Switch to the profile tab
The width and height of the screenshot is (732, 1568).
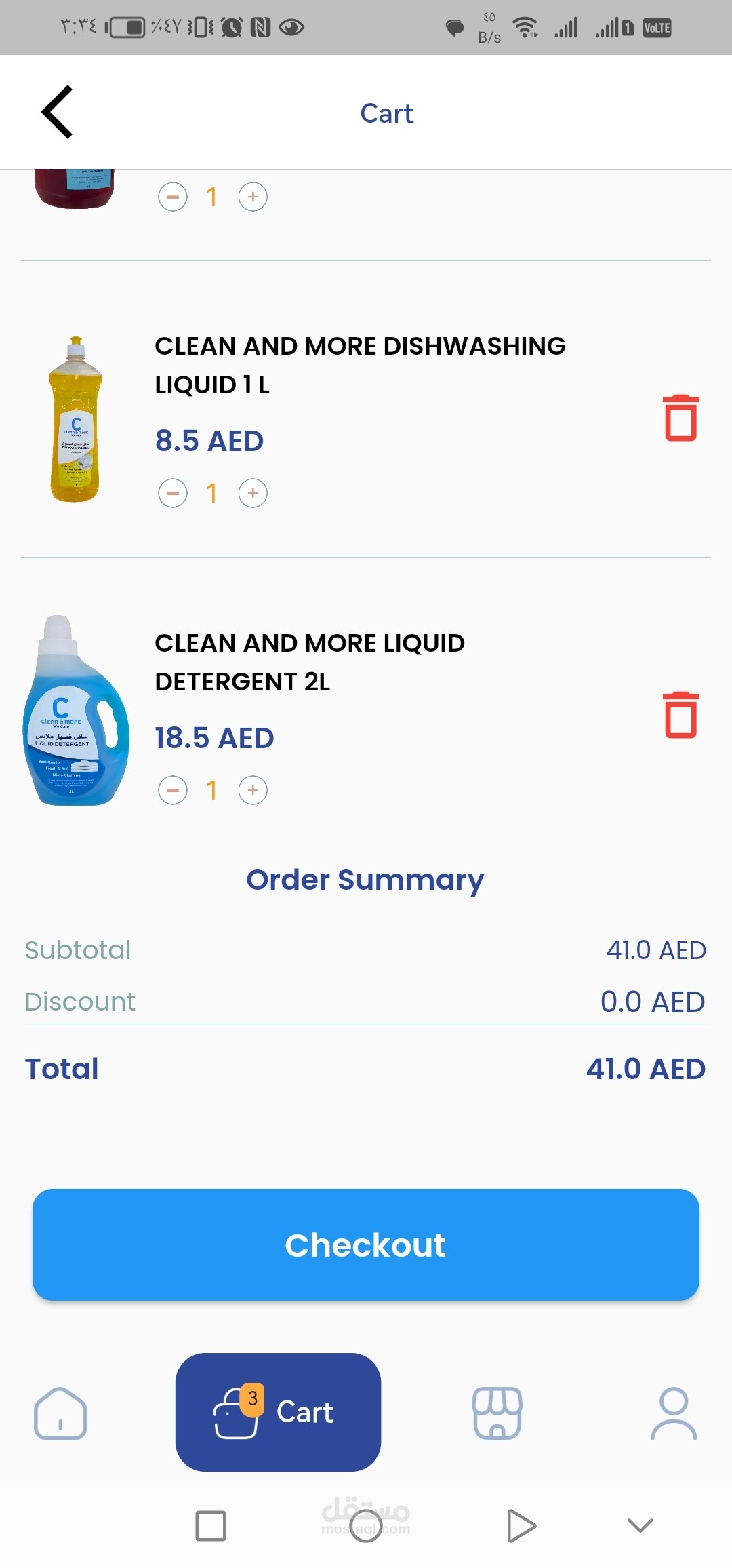click(674, 1413)
